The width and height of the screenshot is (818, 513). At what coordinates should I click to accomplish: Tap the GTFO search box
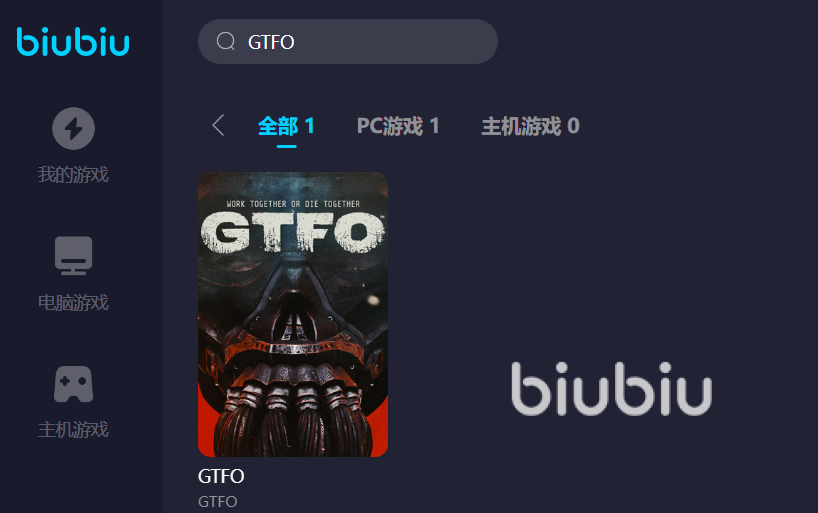pyautogui.click(x=360, y=42)
